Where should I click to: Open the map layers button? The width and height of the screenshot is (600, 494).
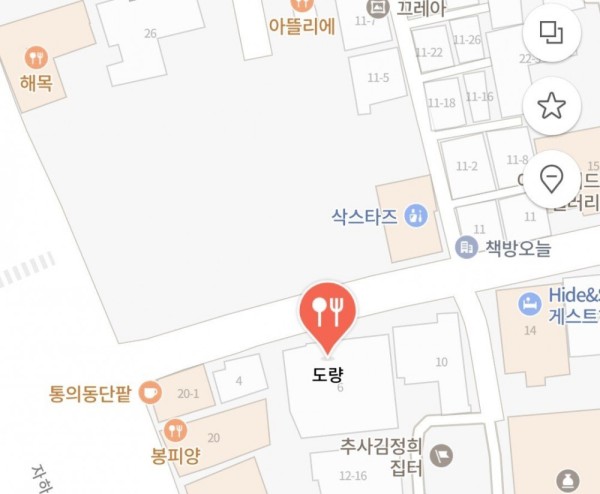click(552, 33)
